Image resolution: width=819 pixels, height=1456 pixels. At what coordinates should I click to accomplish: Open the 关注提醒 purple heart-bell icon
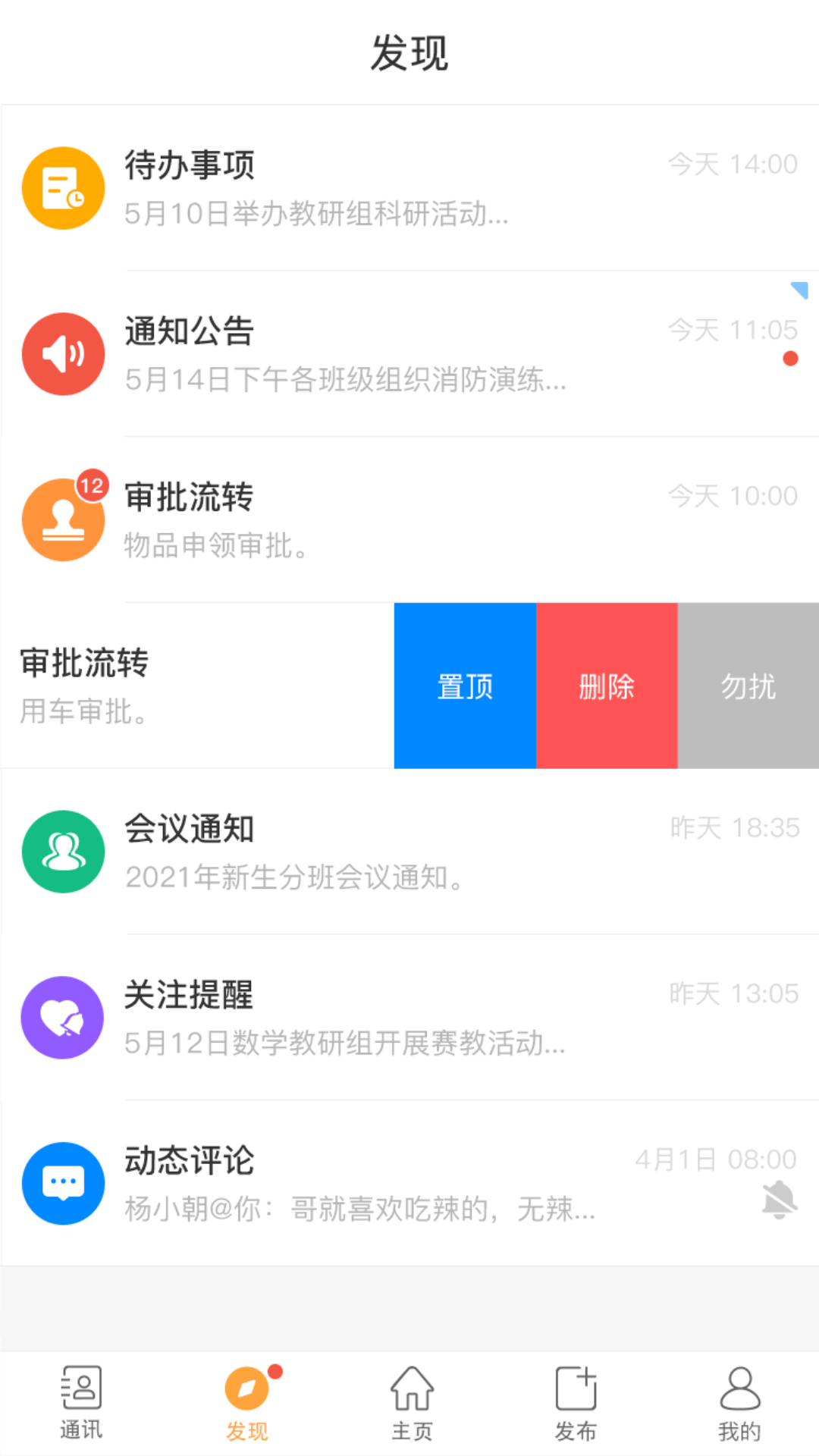point(63,1018)
